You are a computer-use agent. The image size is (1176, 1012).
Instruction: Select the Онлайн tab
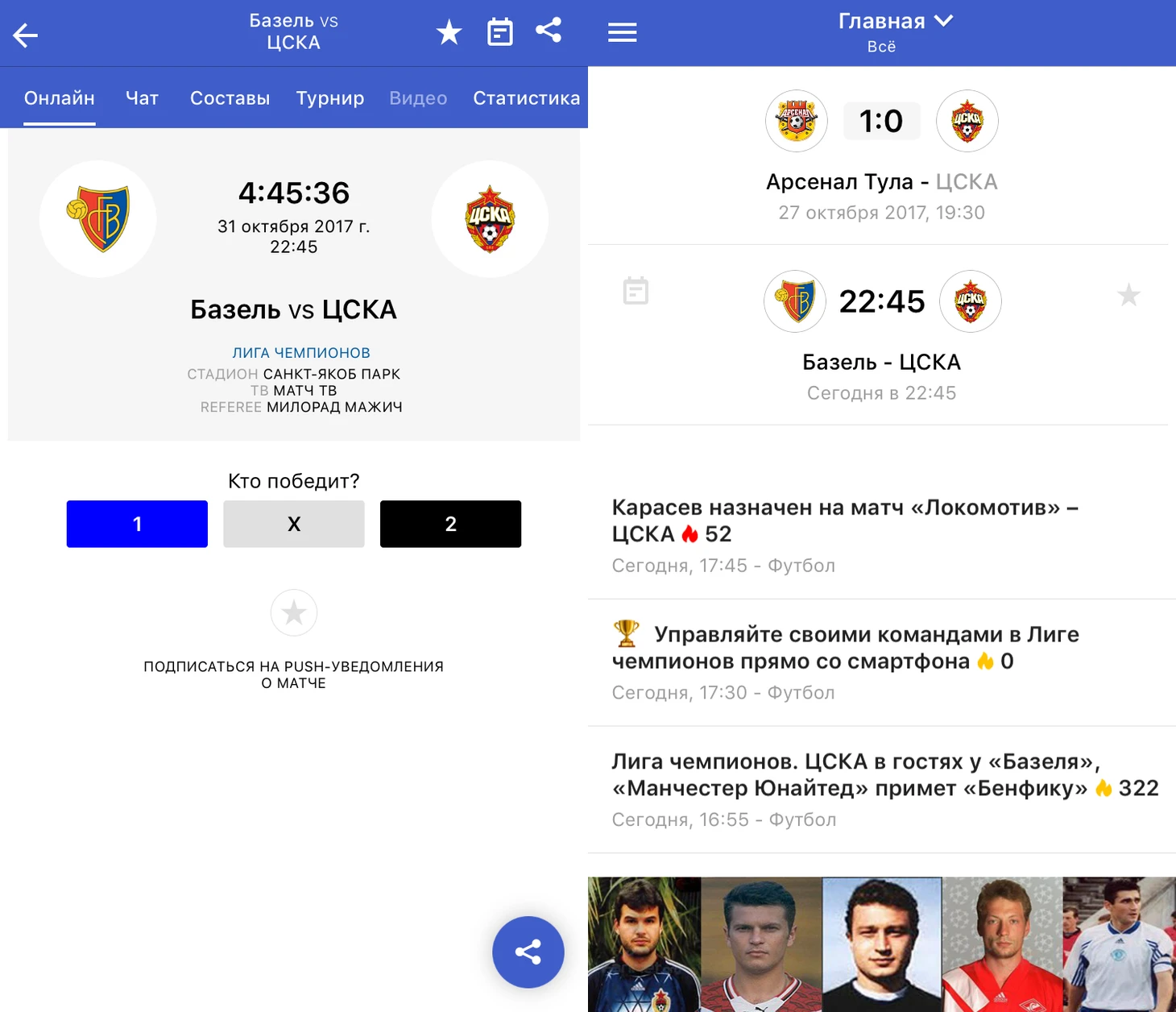(x=60, y=98)
